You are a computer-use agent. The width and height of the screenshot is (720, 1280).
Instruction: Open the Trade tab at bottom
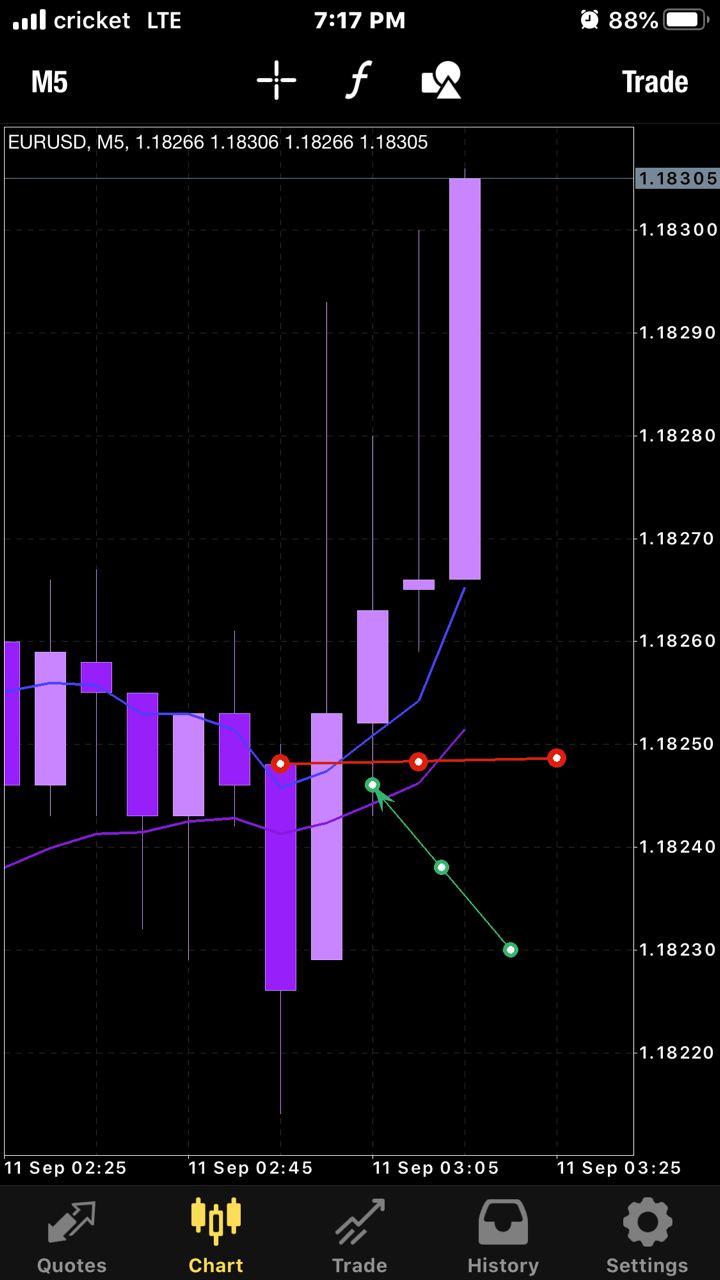(359, 1236)
